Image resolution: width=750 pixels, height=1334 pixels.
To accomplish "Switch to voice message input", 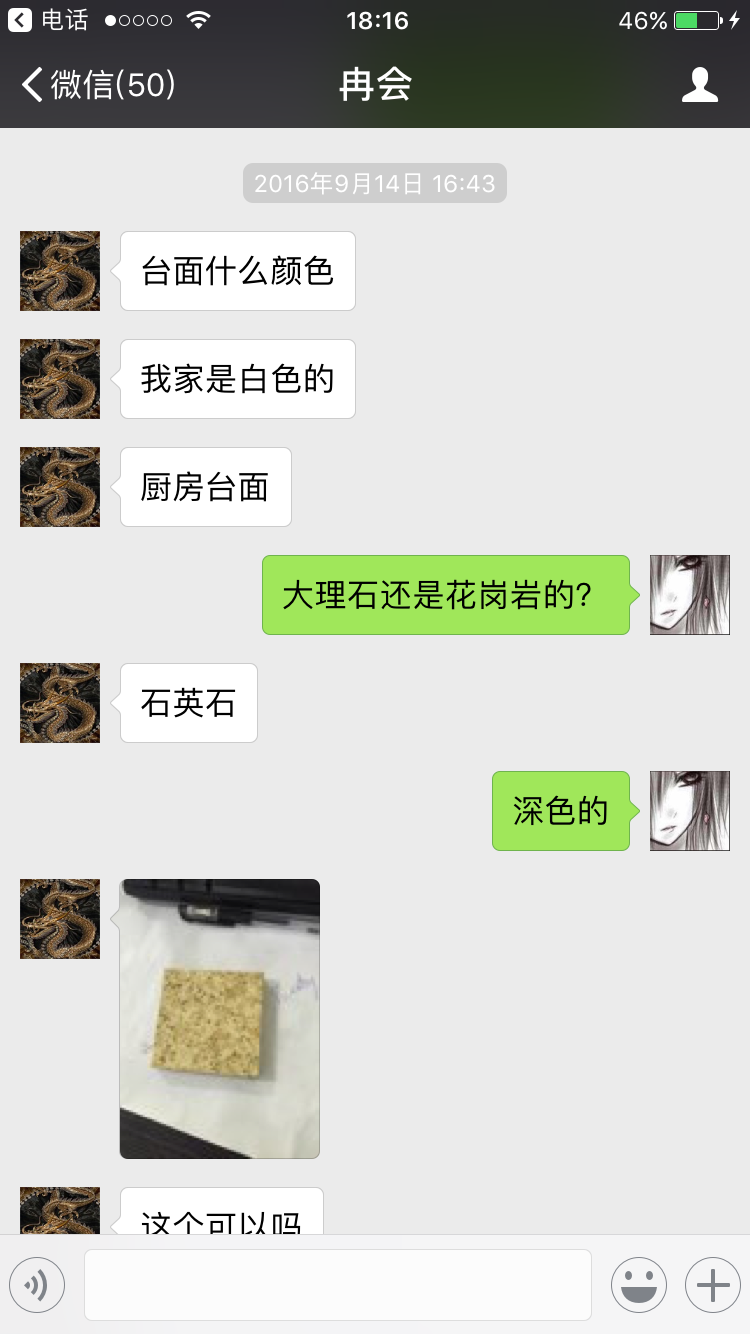I will coord(37,1285).
